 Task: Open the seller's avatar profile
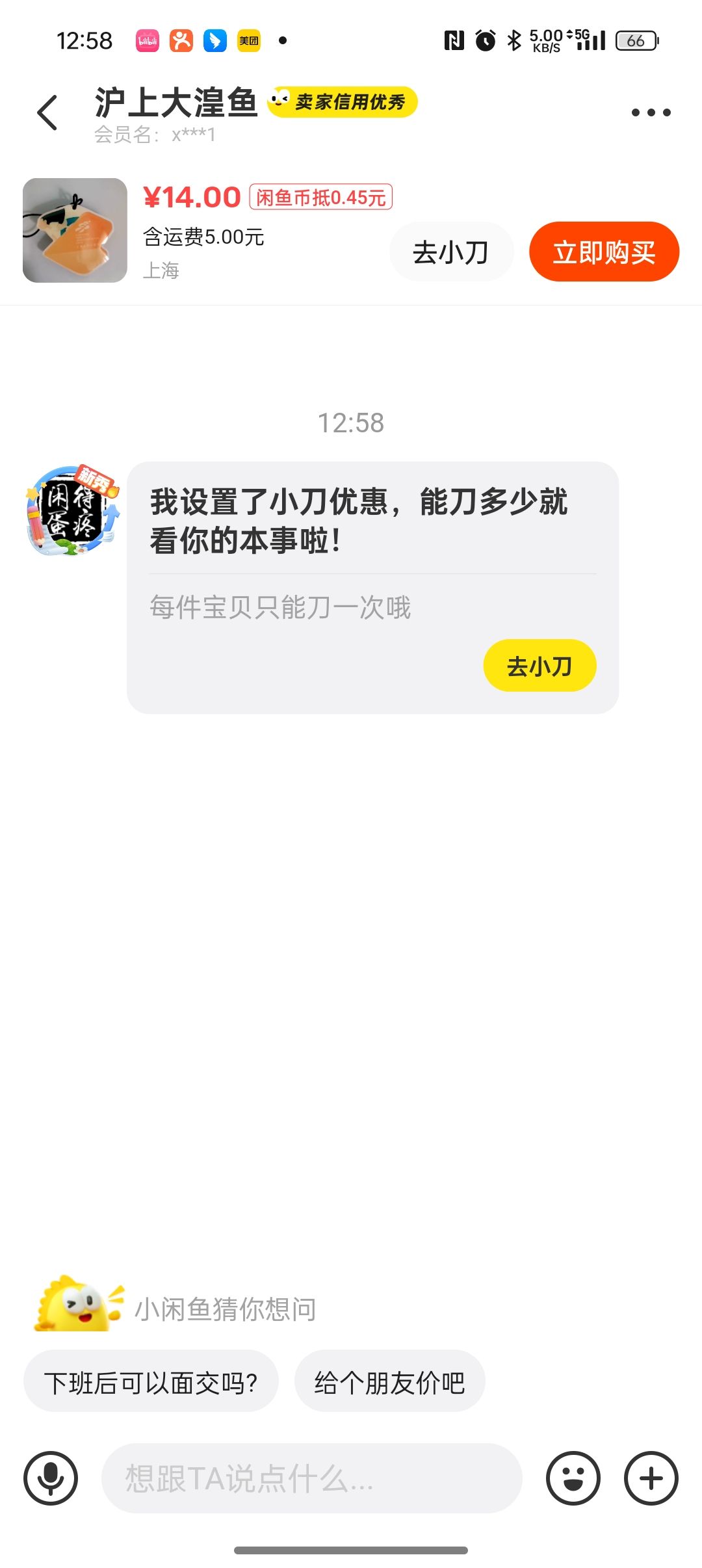[73, 510]
